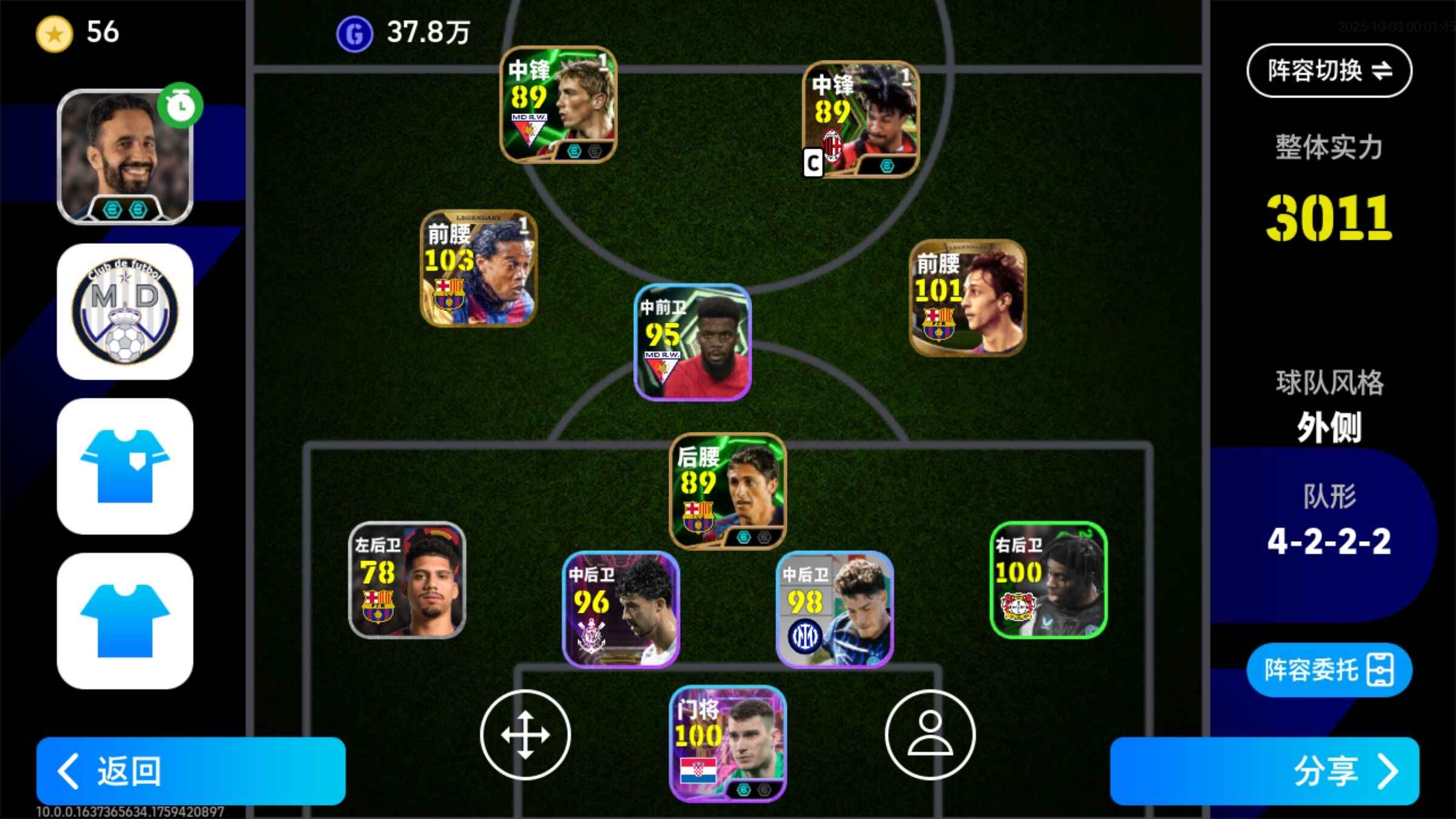The width and height of the screenshot is (1456, 819).
Task: Select the 左后卫 card rated 78
Action: pos(407,580)
